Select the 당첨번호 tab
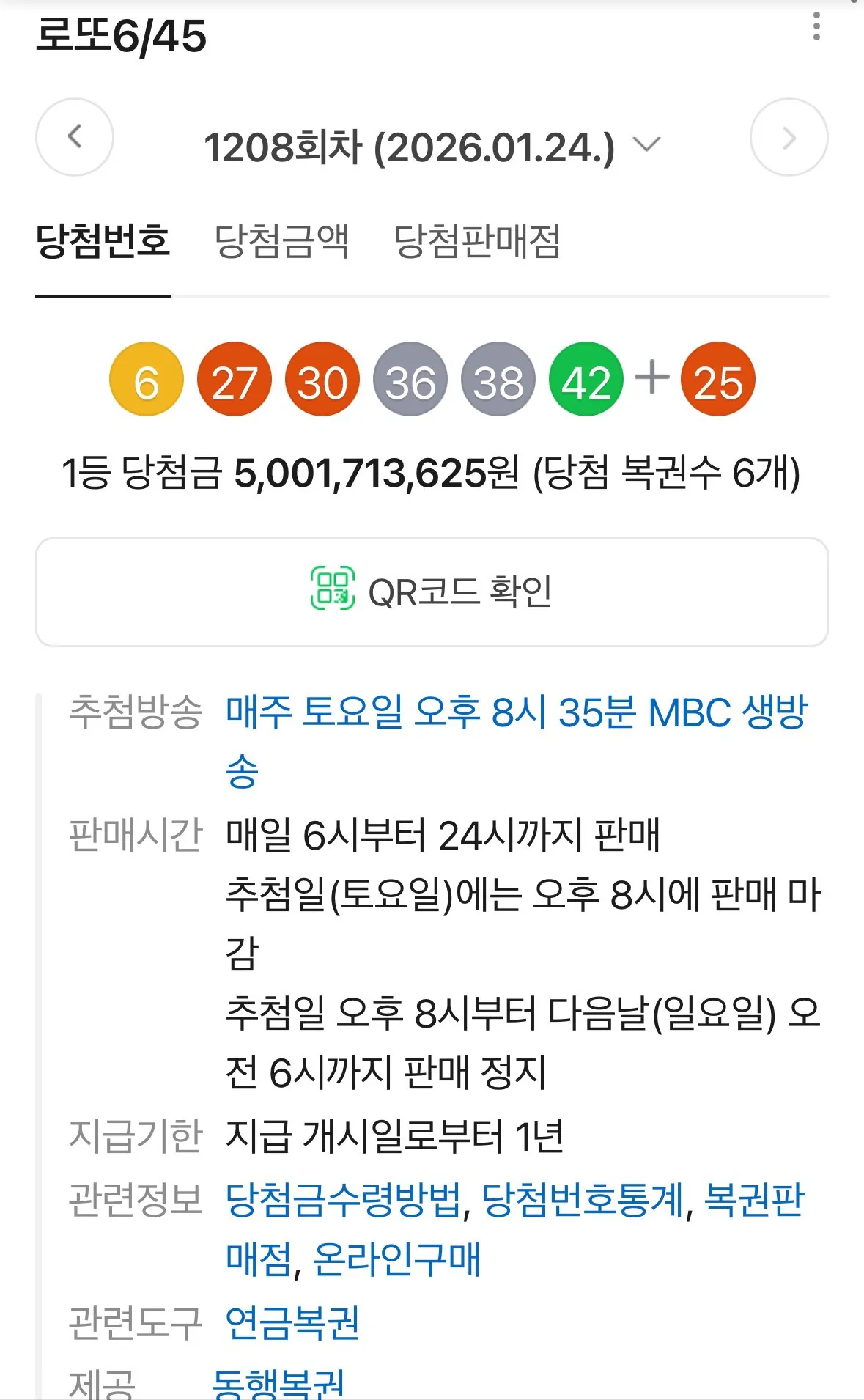 coord(103,241)
